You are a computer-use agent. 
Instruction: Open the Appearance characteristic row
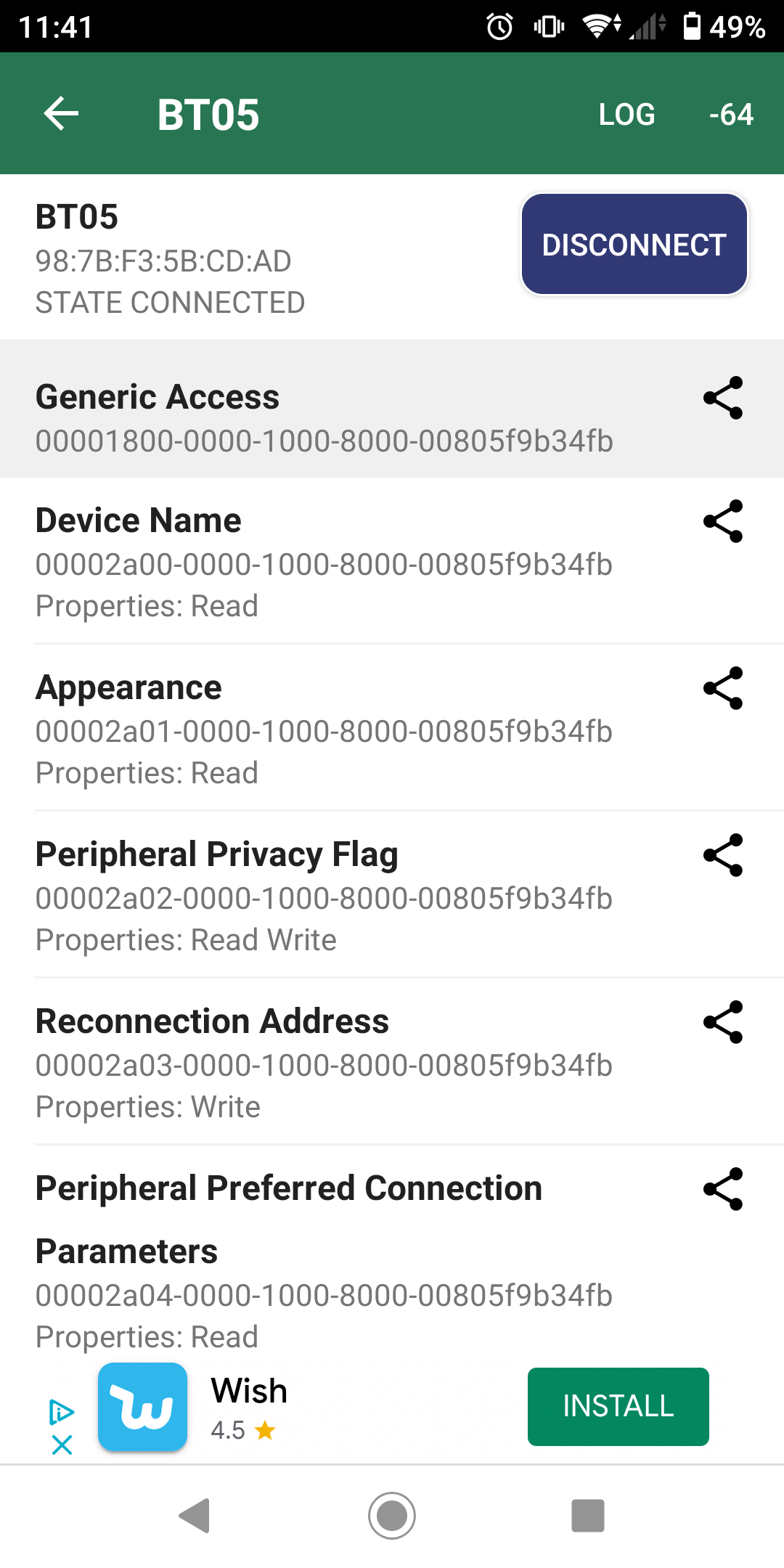[x=327, y=730]
